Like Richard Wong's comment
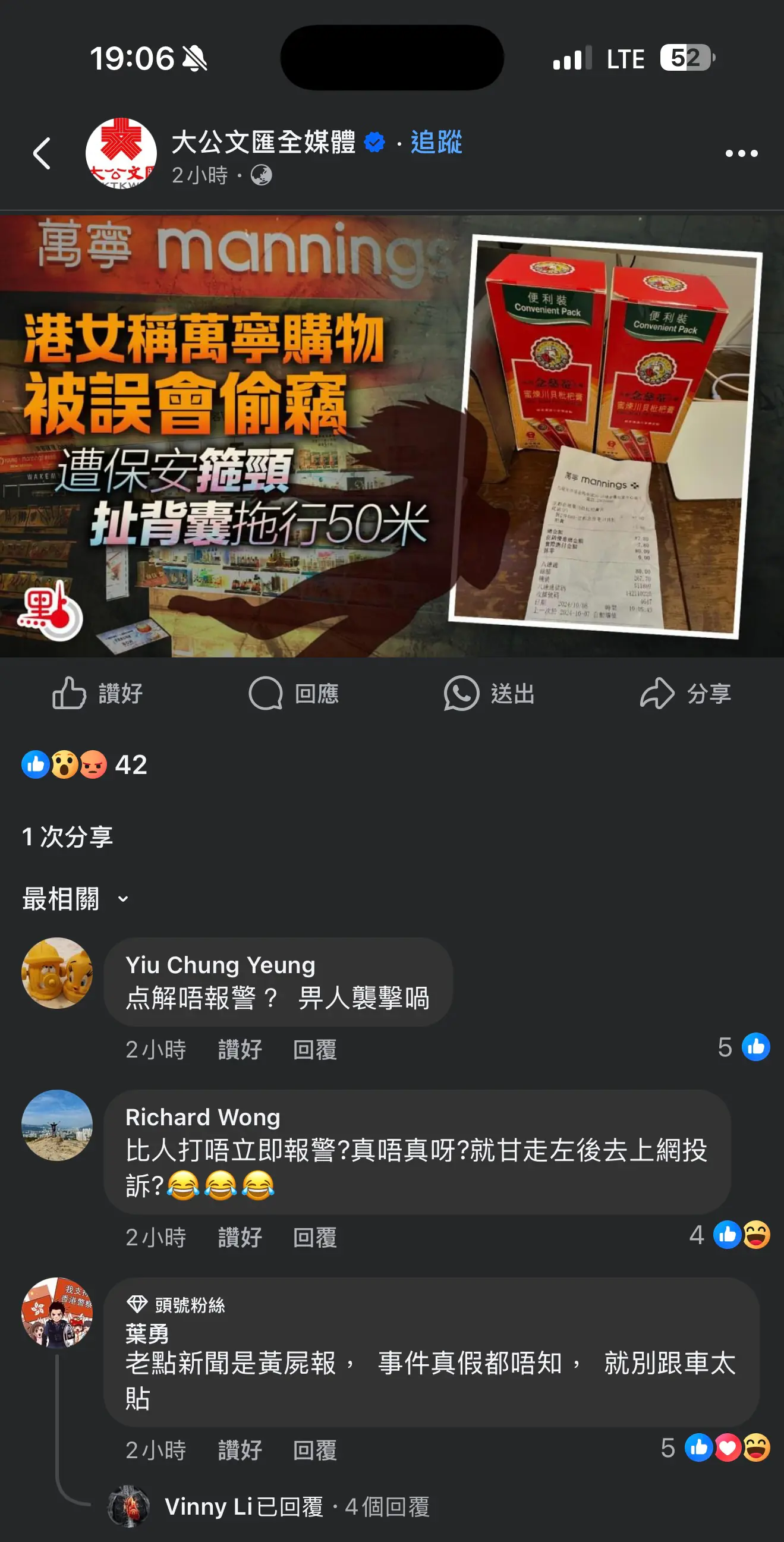Screen dimensions: 784x1542 click(240, 1237)
